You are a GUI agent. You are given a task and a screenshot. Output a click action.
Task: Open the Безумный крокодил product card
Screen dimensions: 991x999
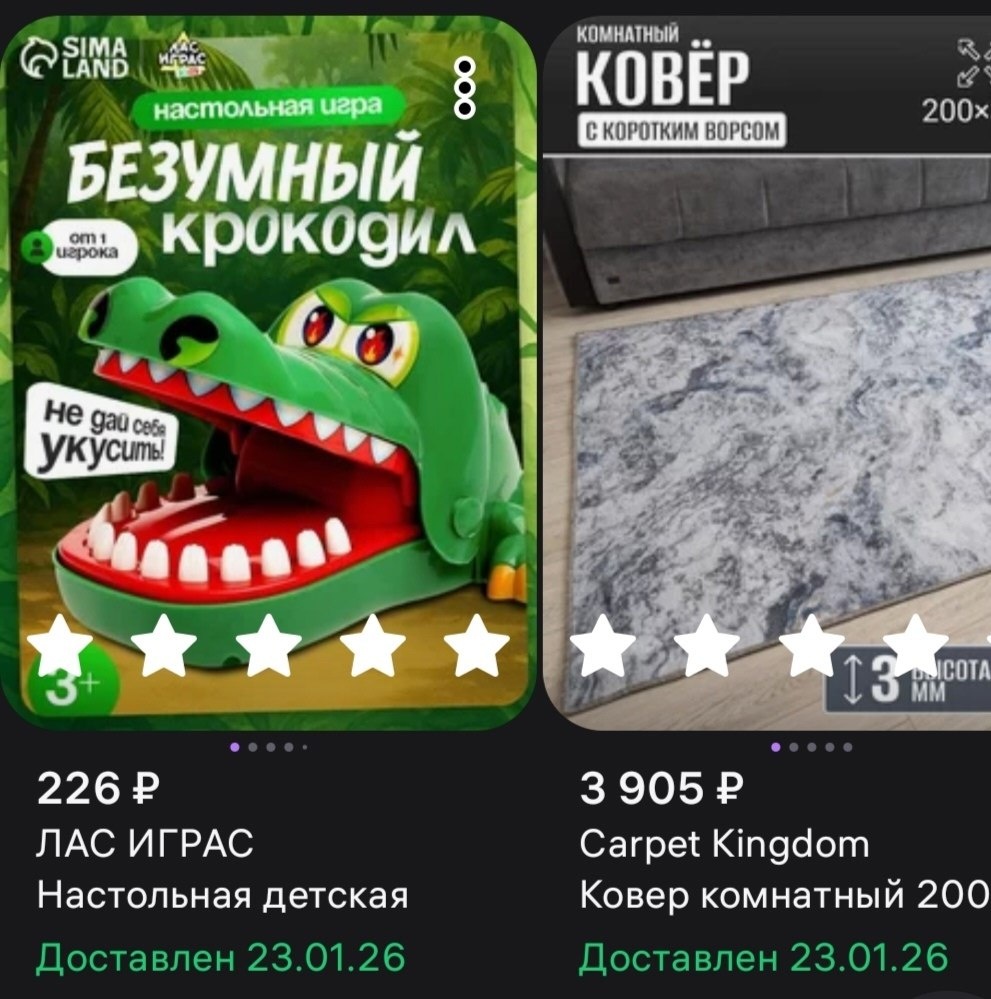[x=270, y=380]
